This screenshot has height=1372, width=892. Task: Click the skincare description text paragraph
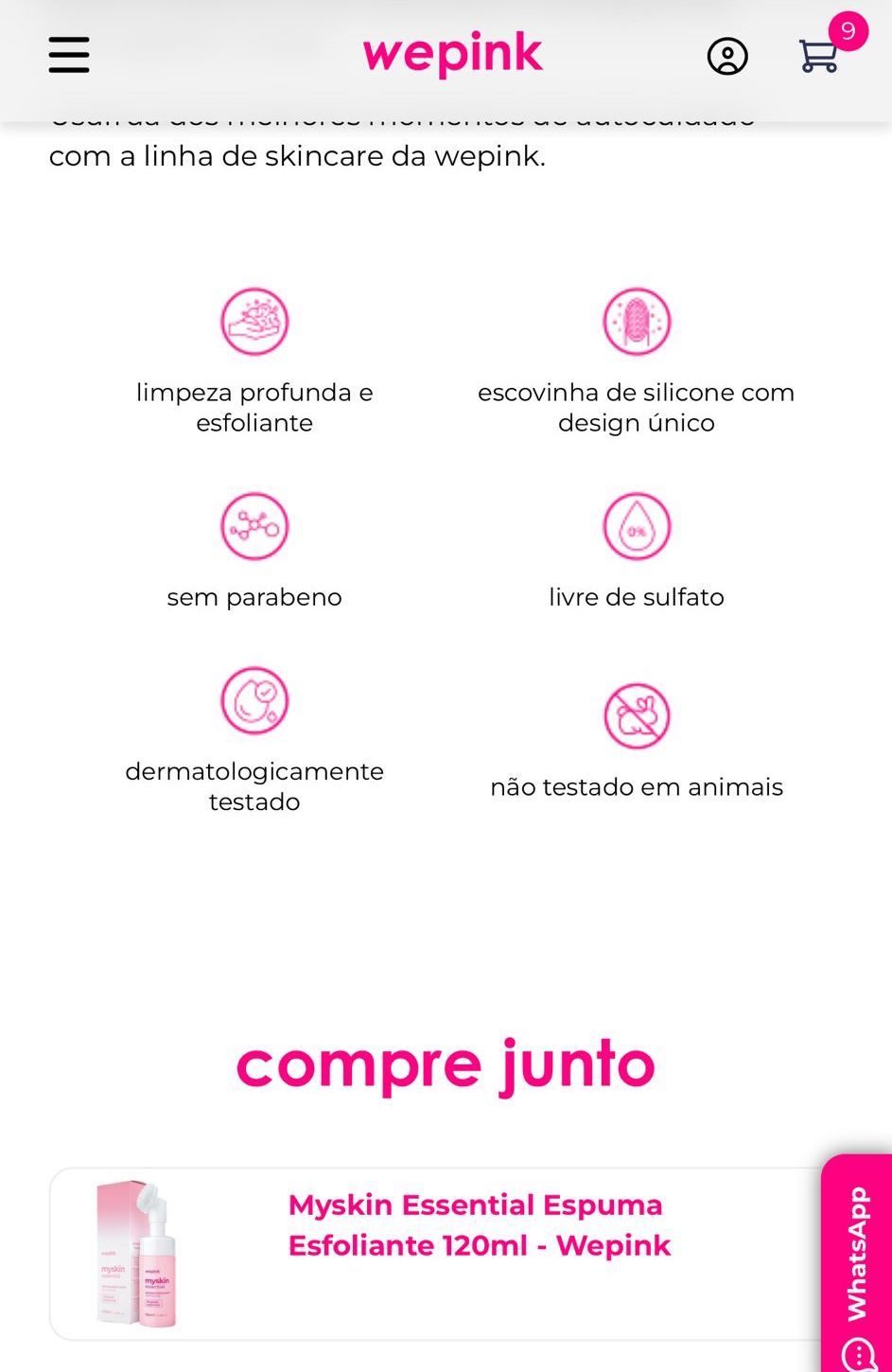coord(294,156)
